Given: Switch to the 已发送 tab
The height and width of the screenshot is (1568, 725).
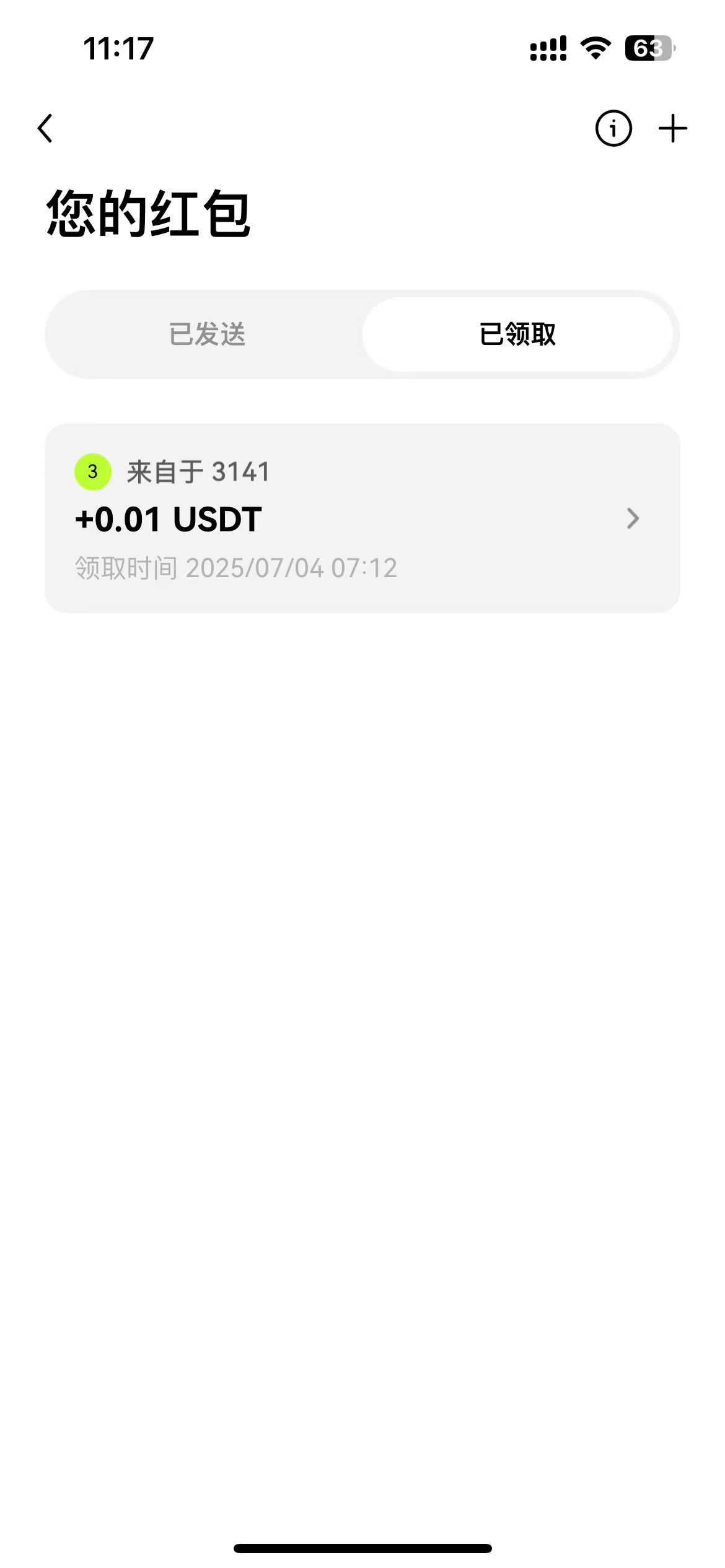Looking at the screenshot, I should pyautogui.click(x=208, y=334).
